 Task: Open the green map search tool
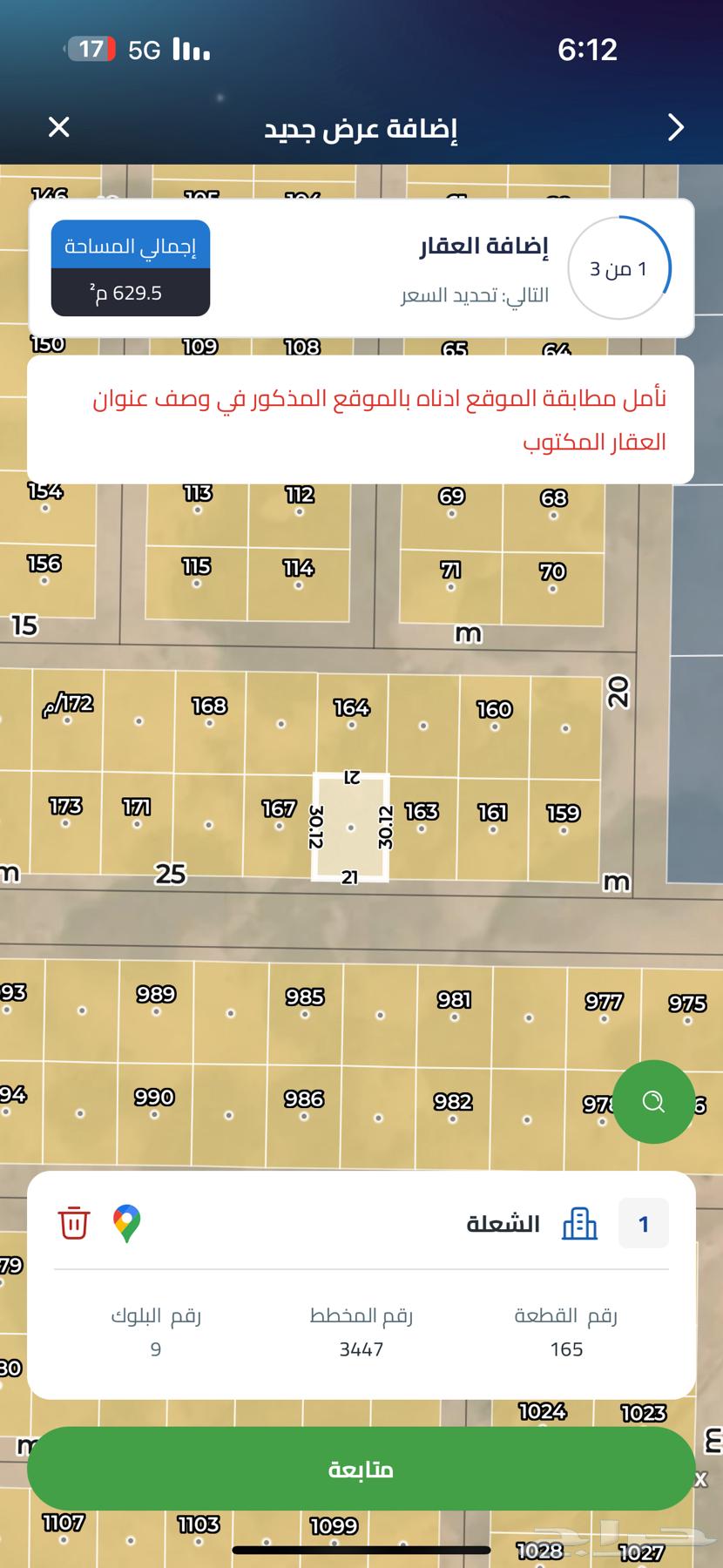pos(654,1103)
